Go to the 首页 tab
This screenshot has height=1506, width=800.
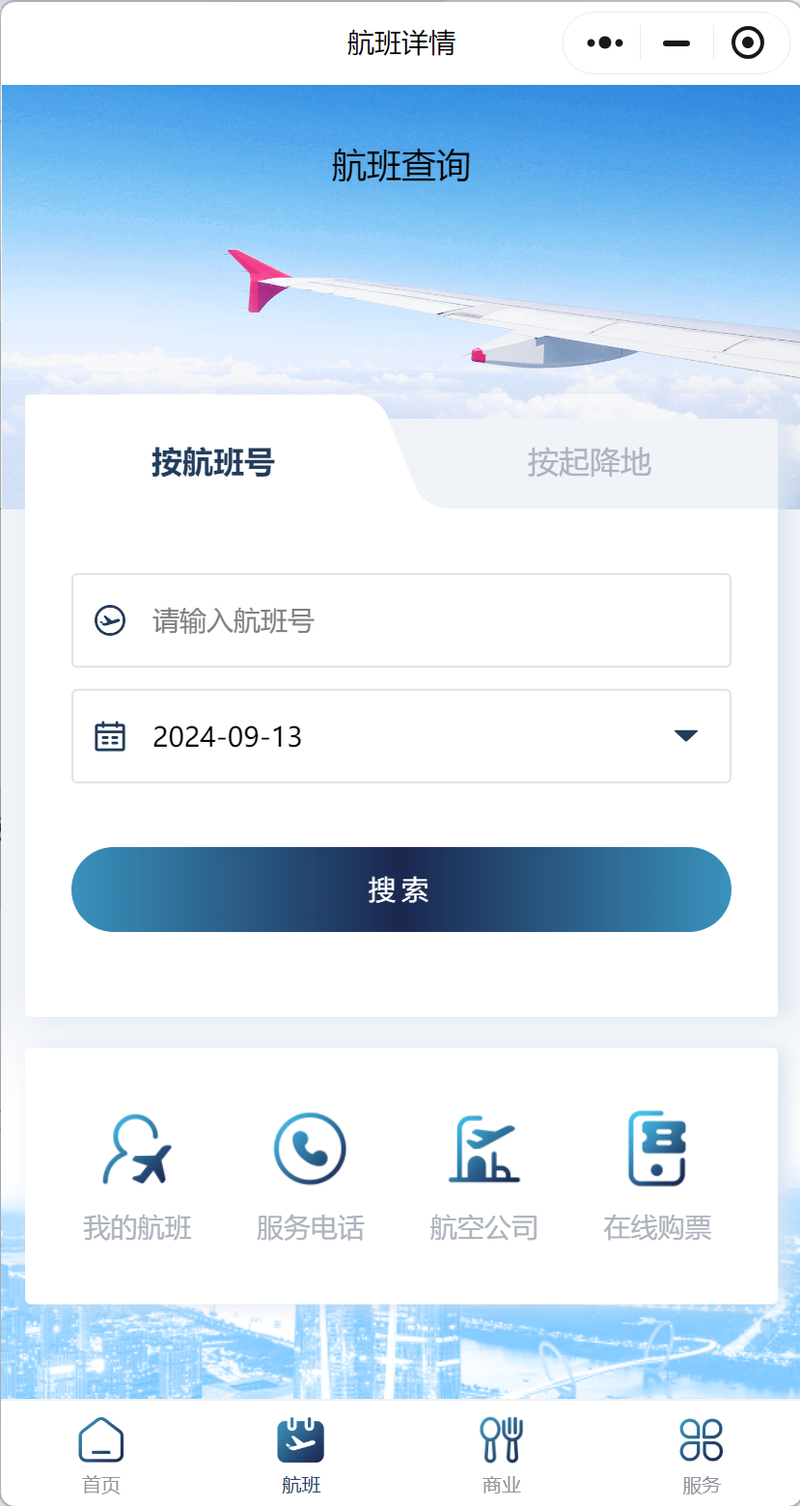(x=101, y=1455)
